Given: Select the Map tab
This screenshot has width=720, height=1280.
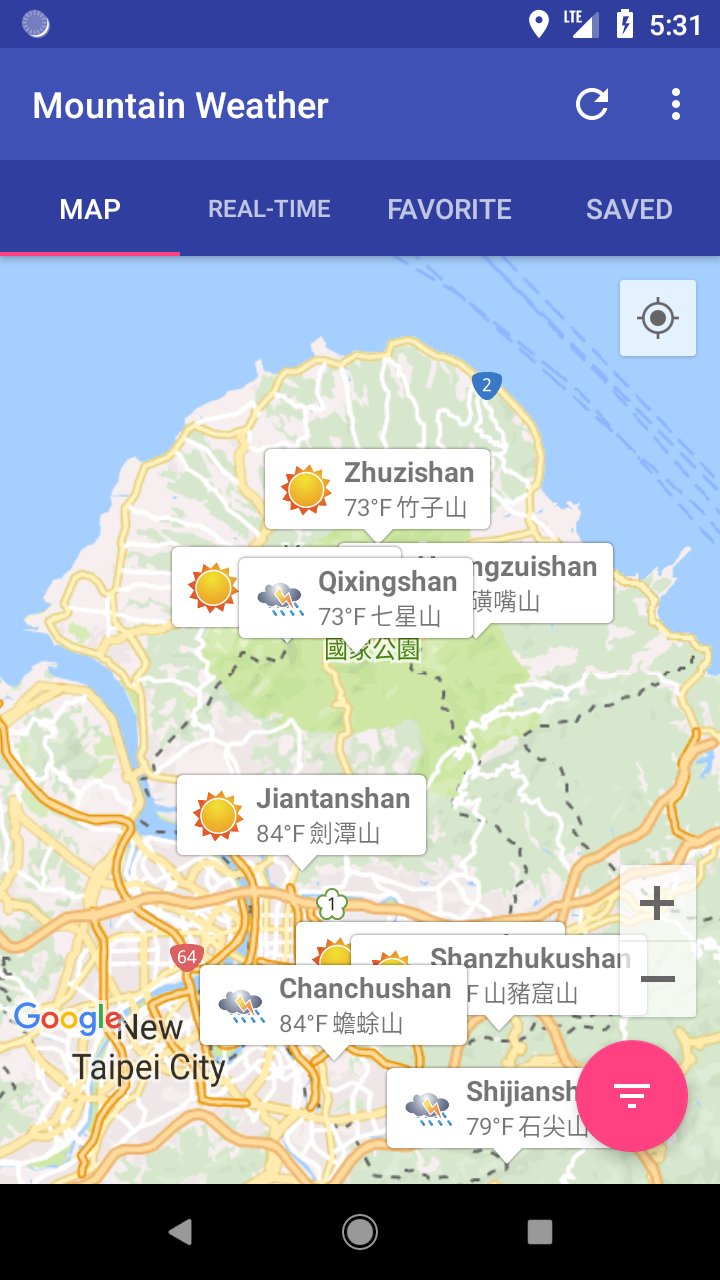Looking at the screenshot, I should click(90, 209).
